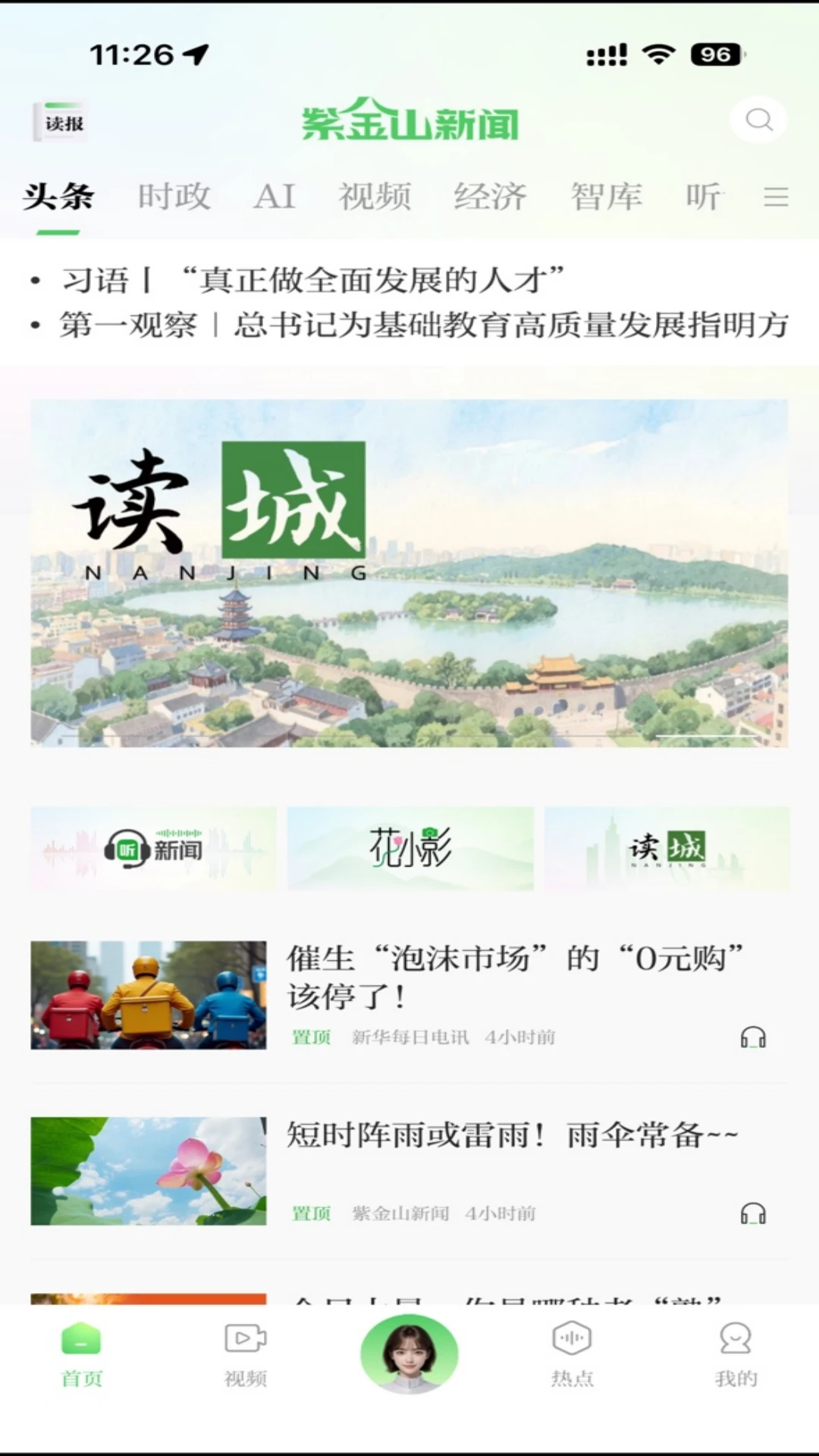Open 第一观察 headline about basic education
Image resolution: width=819 pixels, height=1456 pixels.
click(424, 325)
